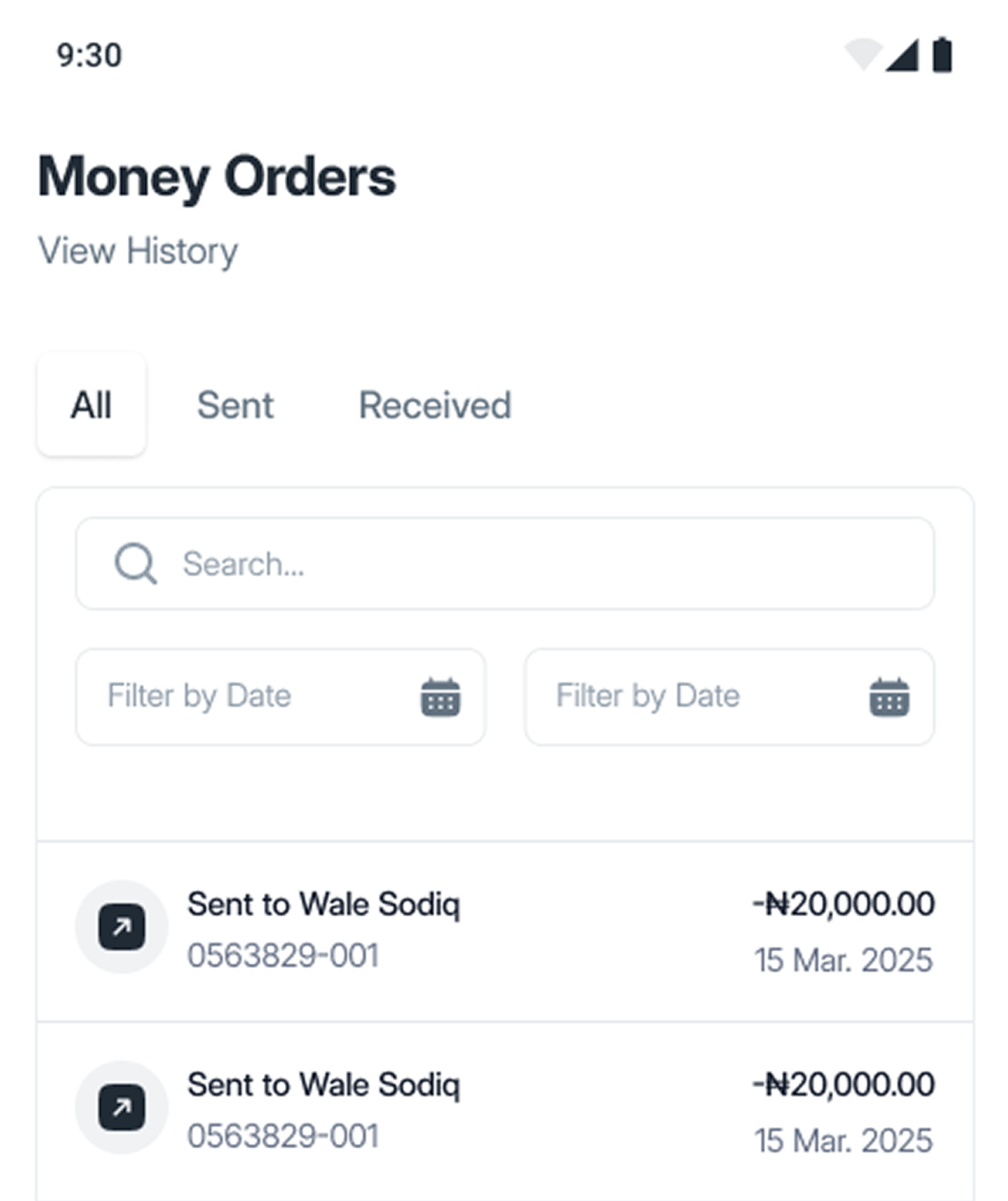Tap the sent-arrow icon on first Wale Sodiq transaction

[x=122, y=928]
